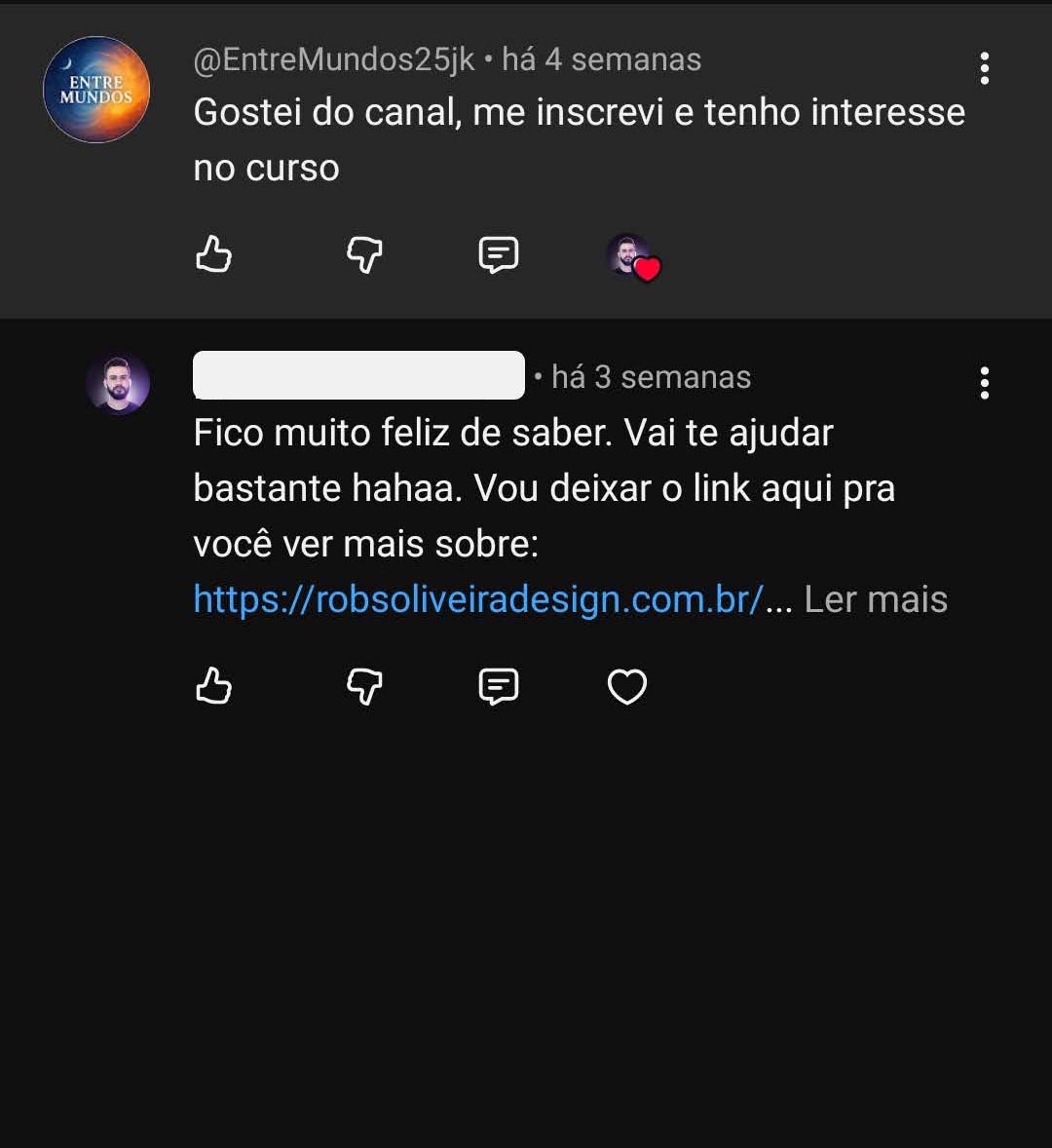1052x1148 pixels.
Task: Dislike the creator's reply comment
Action: coord(363,686)
